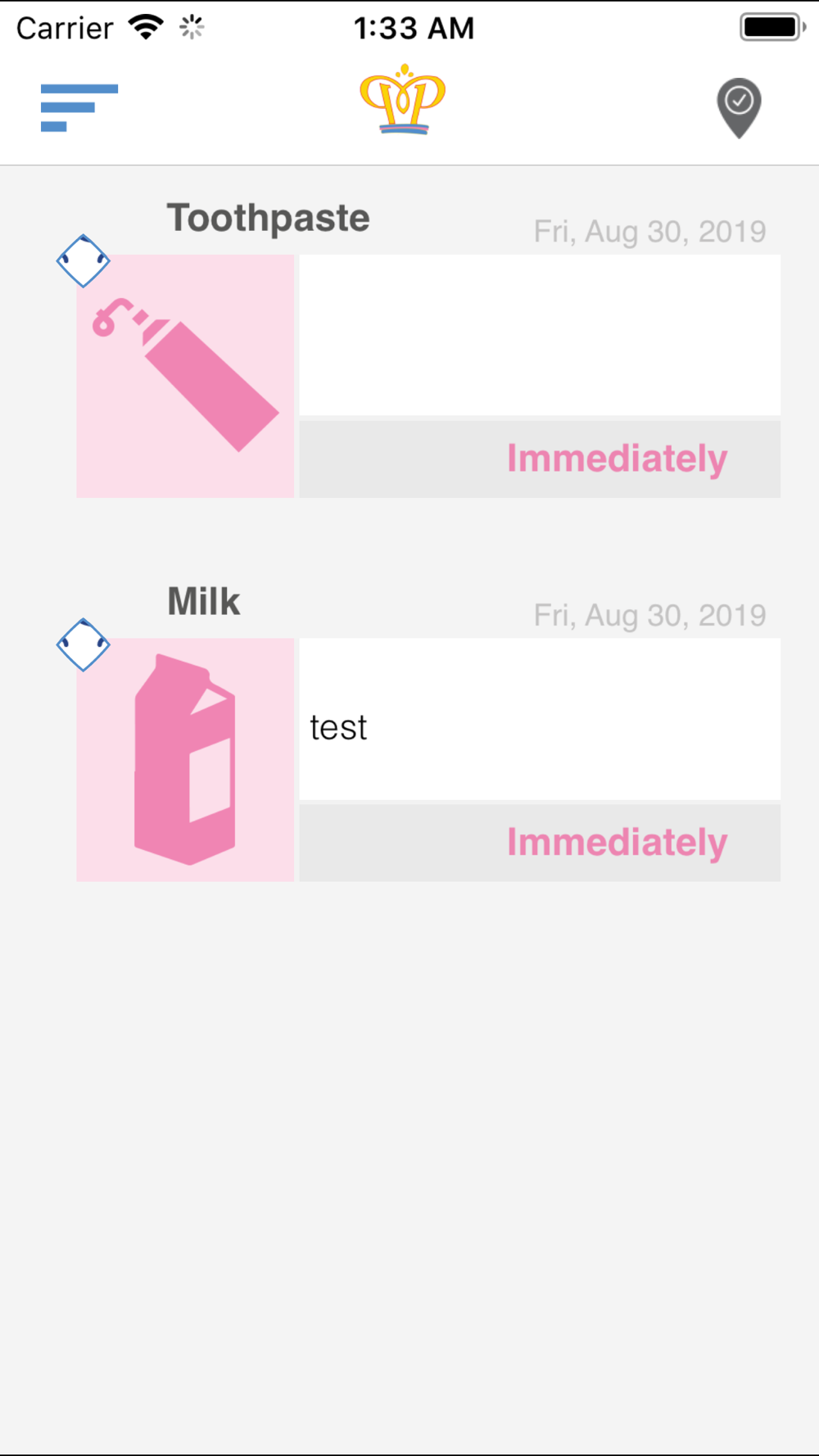Tap Immediately under Milk
Viewport: 819px width, 1456px height.
coord(617,843)
